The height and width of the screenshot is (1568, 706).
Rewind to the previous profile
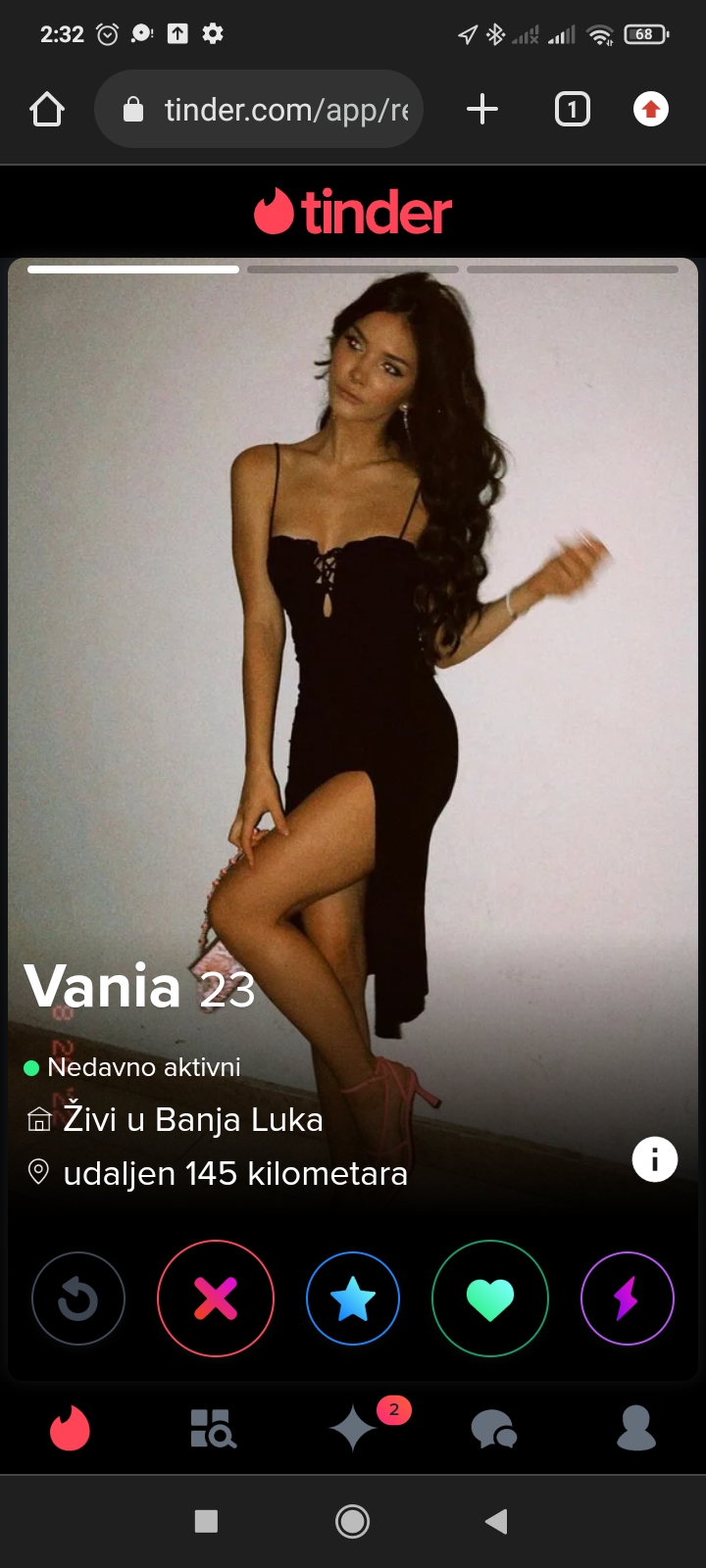tap(78, 1299)
